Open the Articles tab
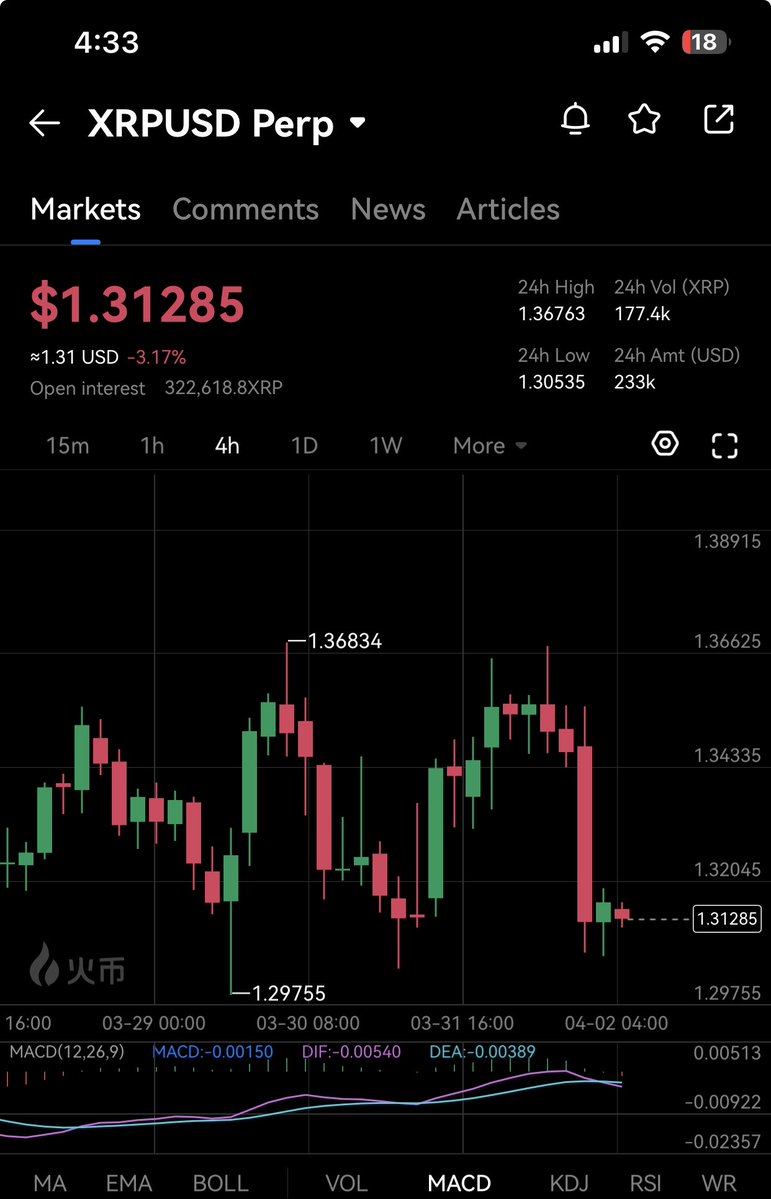Image resolution: width=771 pixels, height=1199 pixels. click(508, 209)
